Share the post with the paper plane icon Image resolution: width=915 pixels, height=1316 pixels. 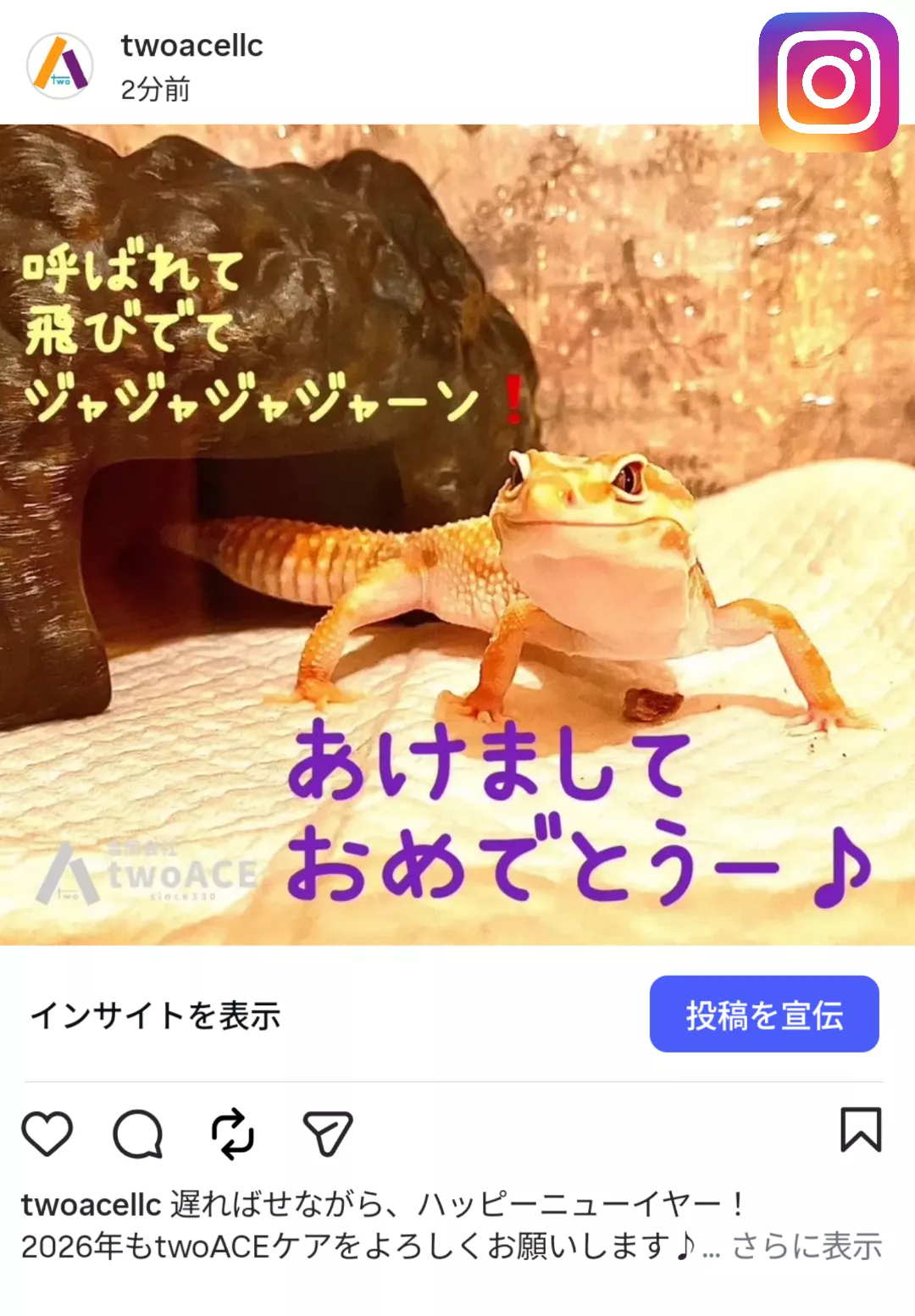327,1133
